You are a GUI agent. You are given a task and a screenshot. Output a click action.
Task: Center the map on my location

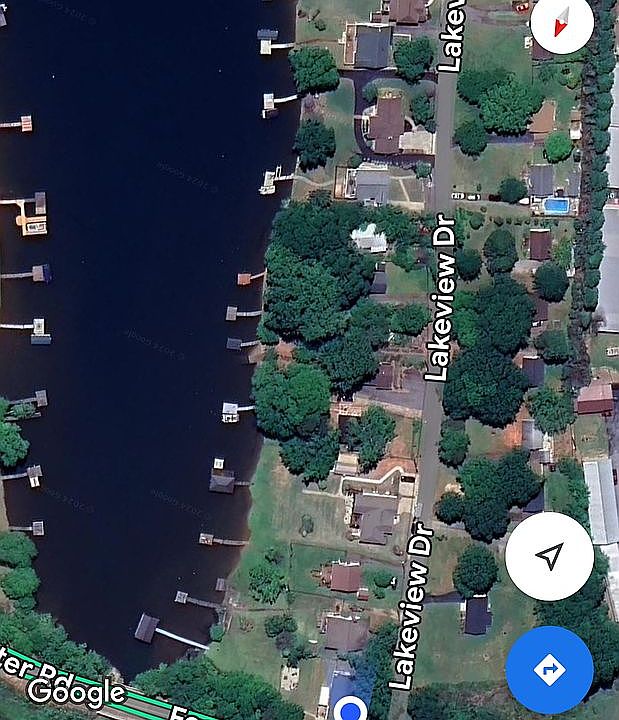(549, 556)
